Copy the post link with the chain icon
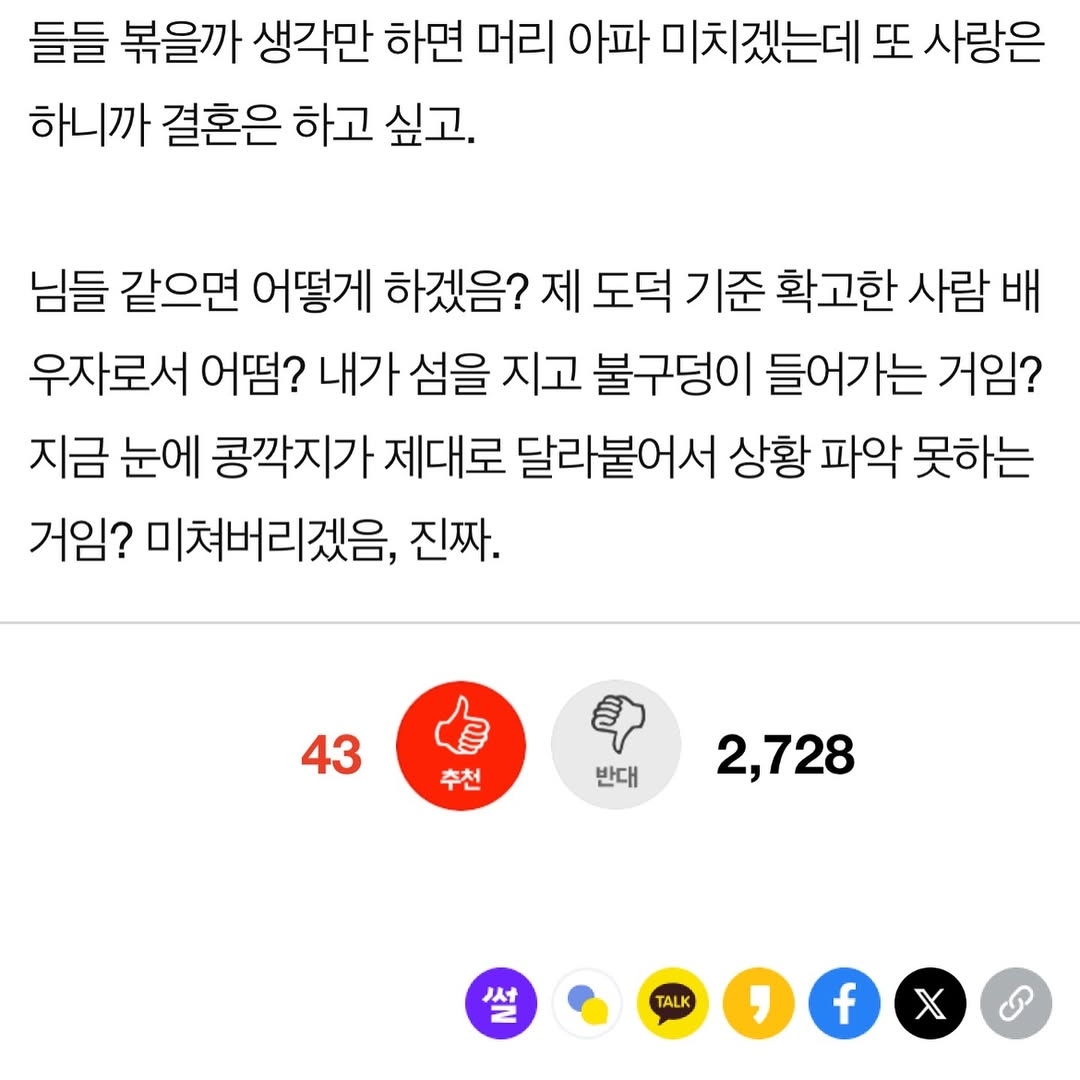The image size is (1080, 1080). (x=1016, y=1003)
